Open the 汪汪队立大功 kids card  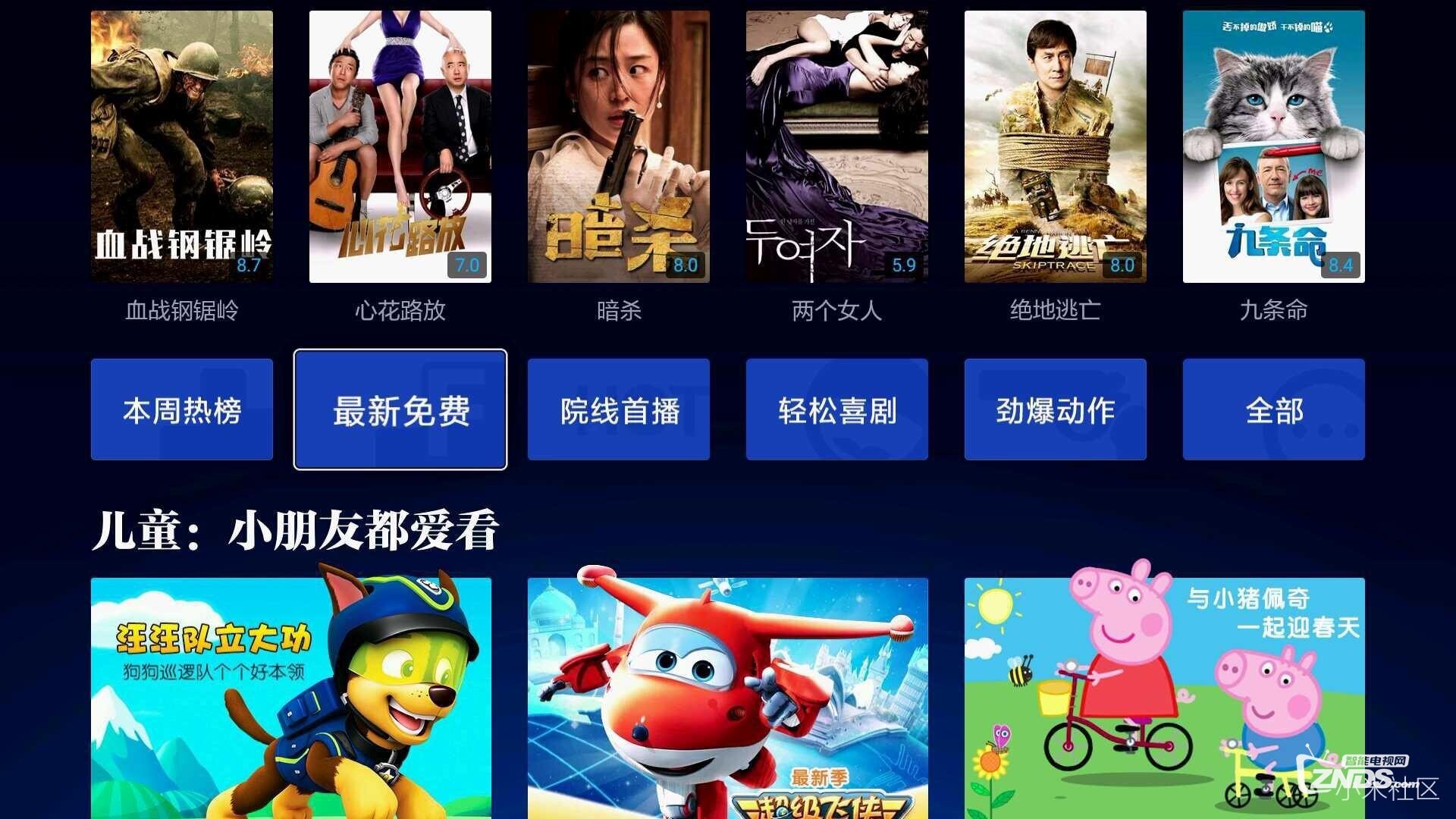pyautogui.click(x=291, y=698)
